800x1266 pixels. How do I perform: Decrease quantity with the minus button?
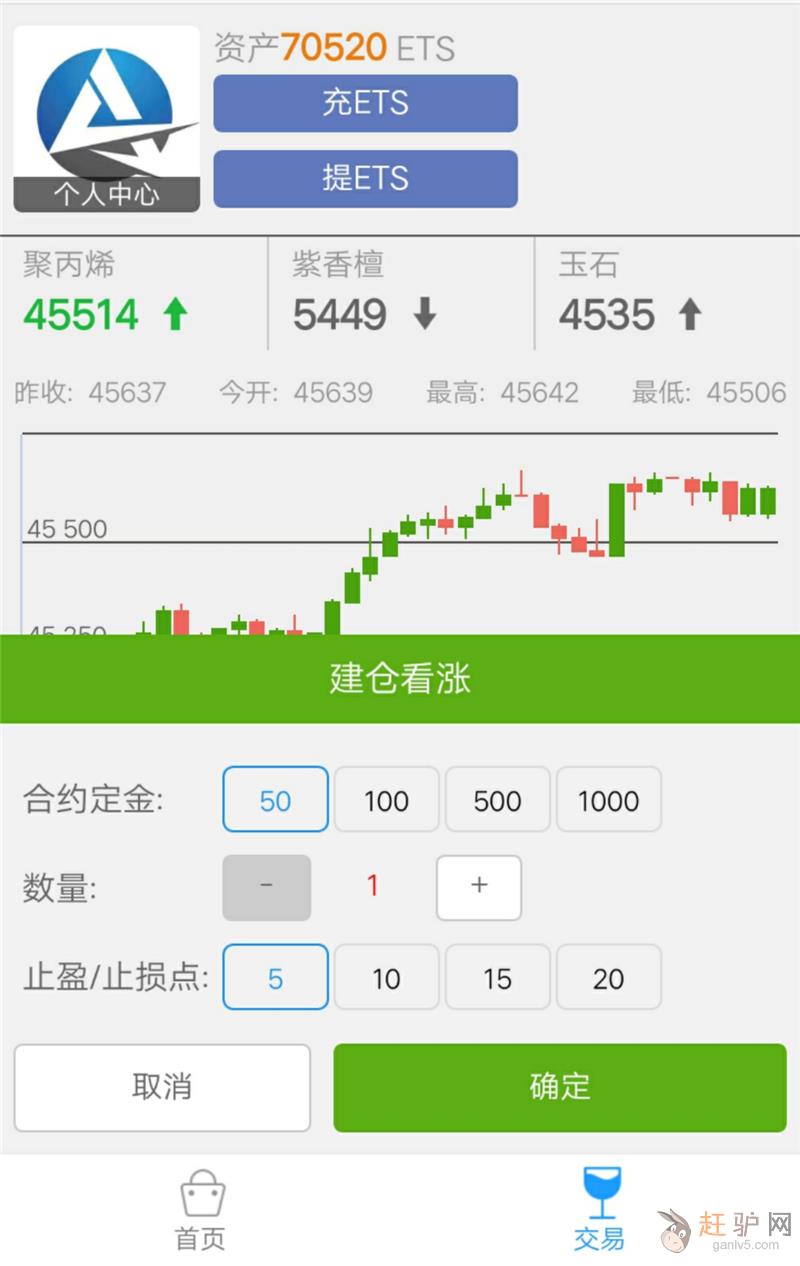(266, 887)
